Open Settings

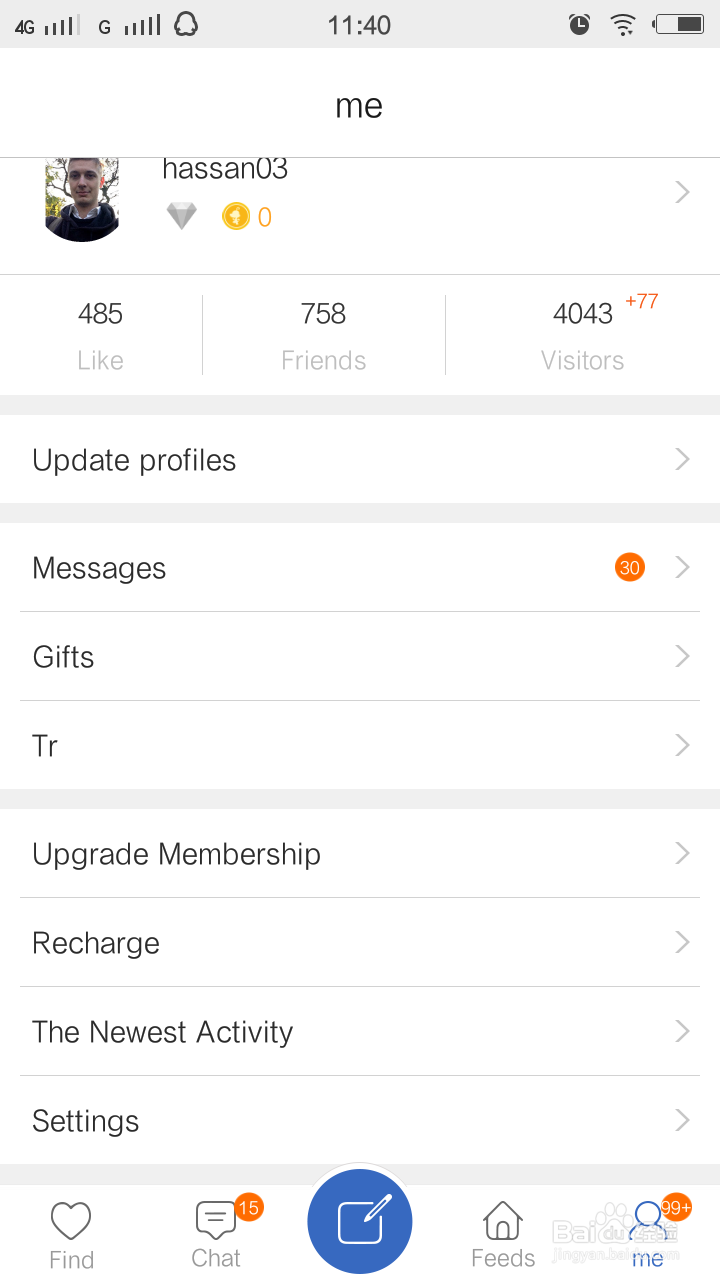pyautogui.click(x=360, y=1121)
